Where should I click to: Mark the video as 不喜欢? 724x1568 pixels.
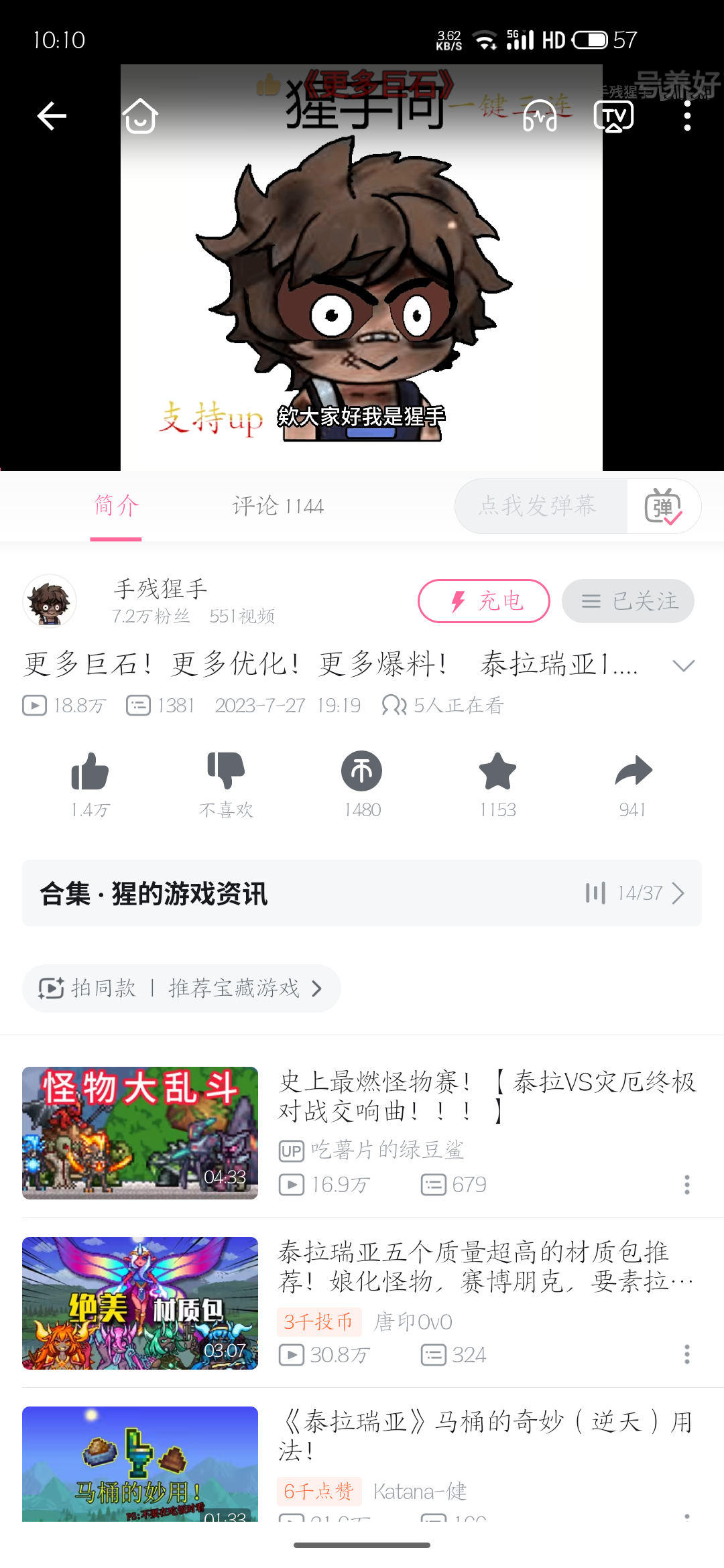tap(226, 772)
